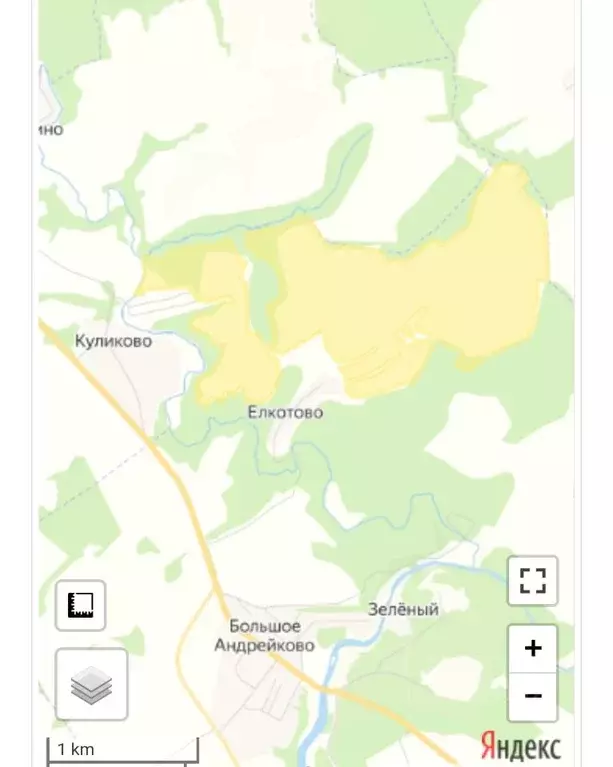
Task: Zoom out with the minus button
Action: [x=533, y=696]
